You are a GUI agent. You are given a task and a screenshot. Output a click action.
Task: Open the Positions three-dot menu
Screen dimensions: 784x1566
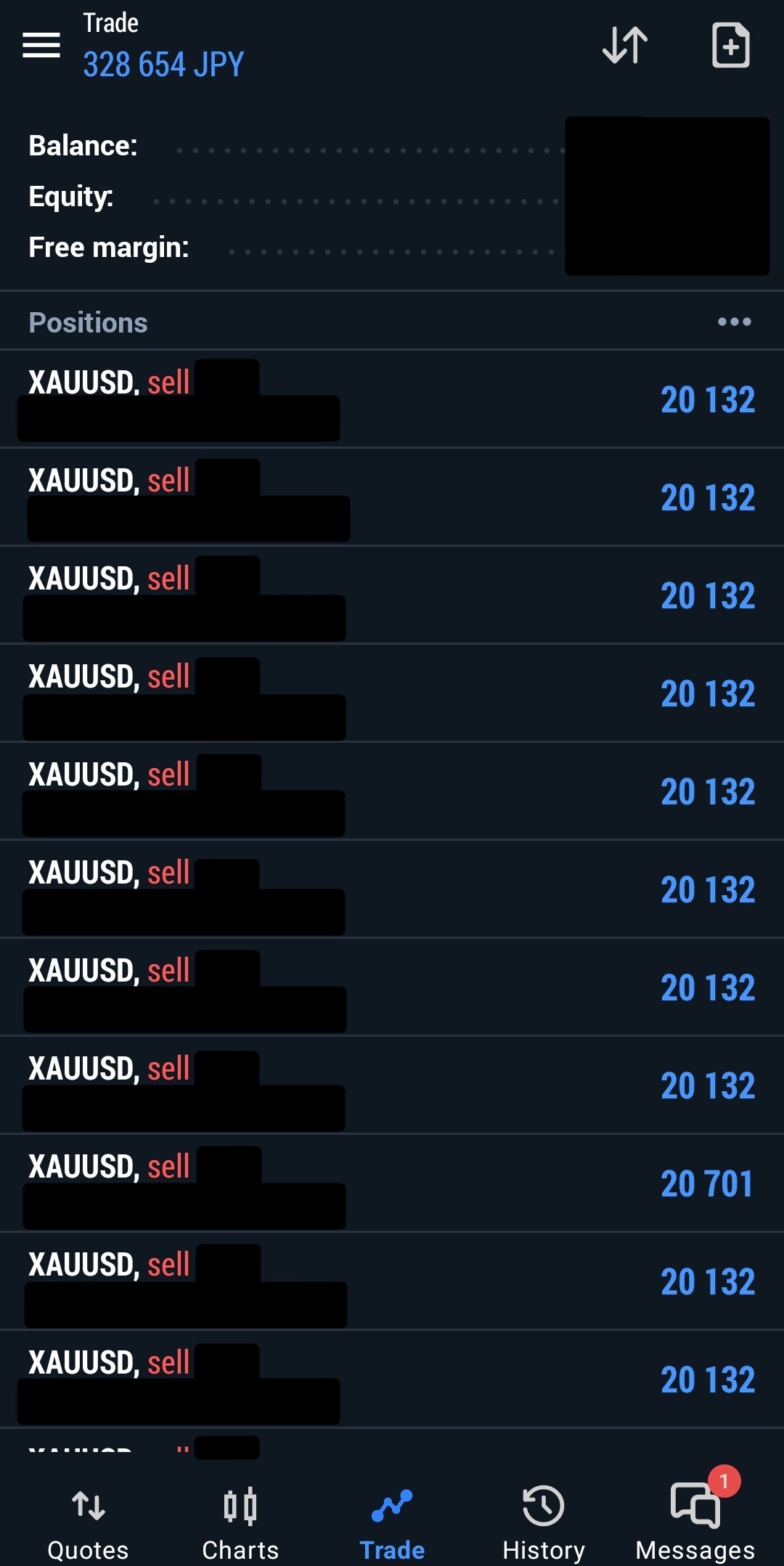734,322
